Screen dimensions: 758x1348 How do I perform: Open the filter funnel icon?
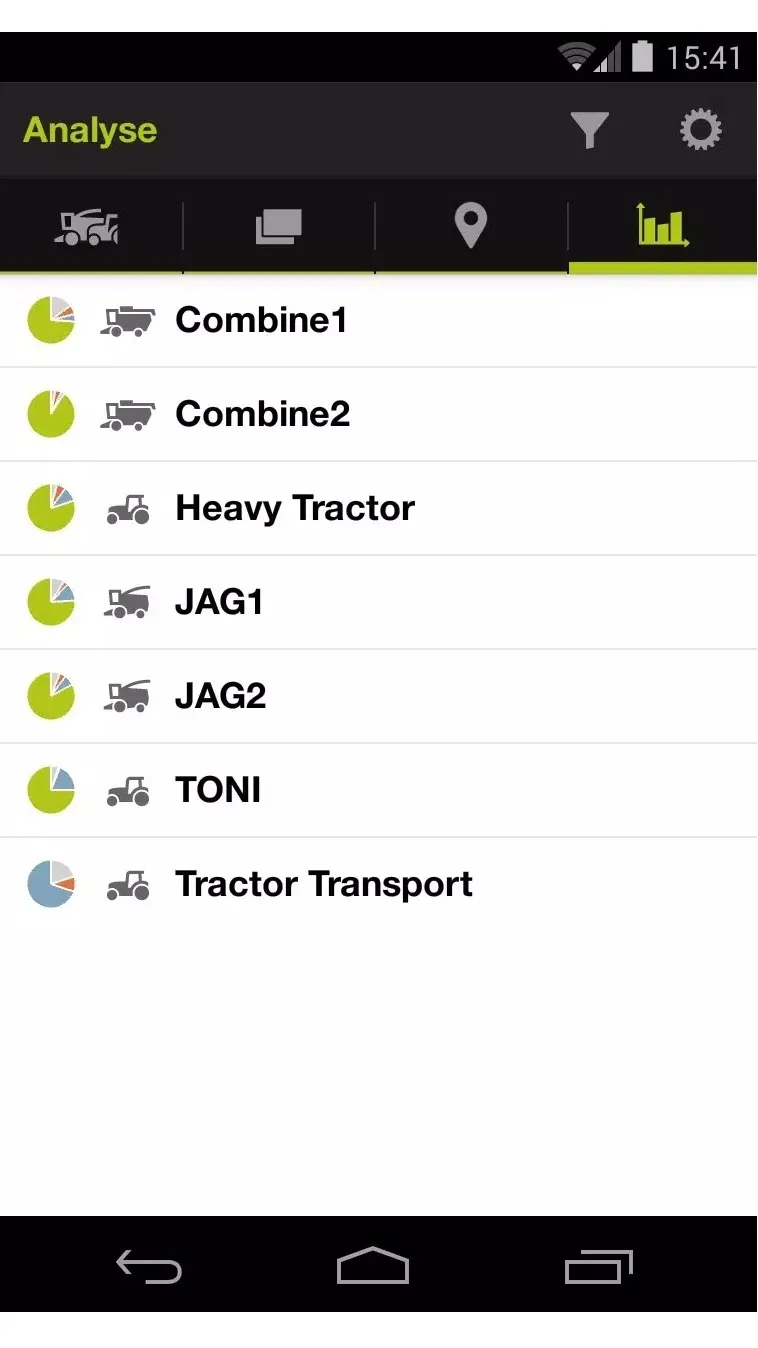pos(590,130)
